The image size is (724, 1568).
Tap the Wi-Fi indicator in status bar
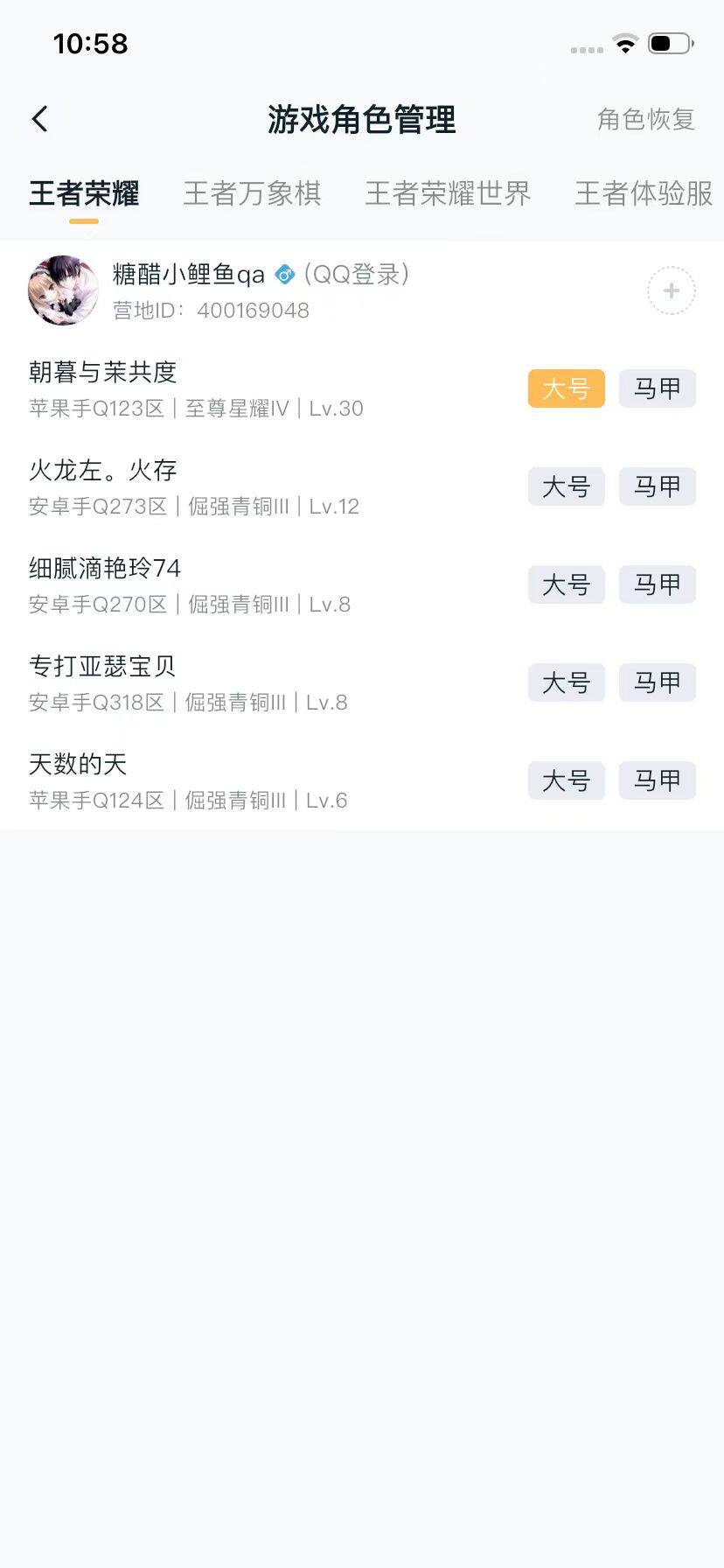coord(624,44)
